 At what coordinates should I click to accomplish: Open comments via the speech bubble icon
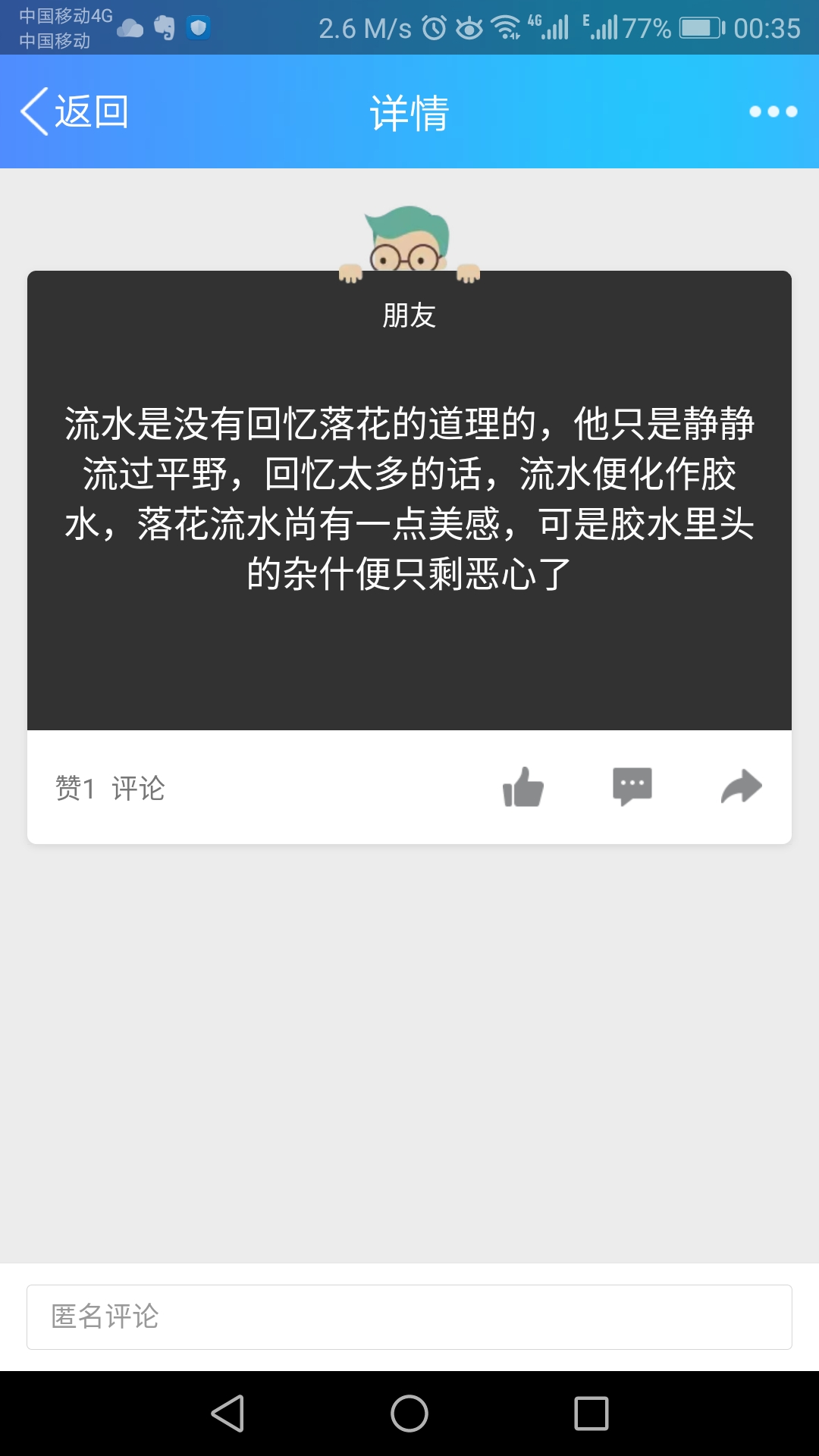[x=632, y=786]
